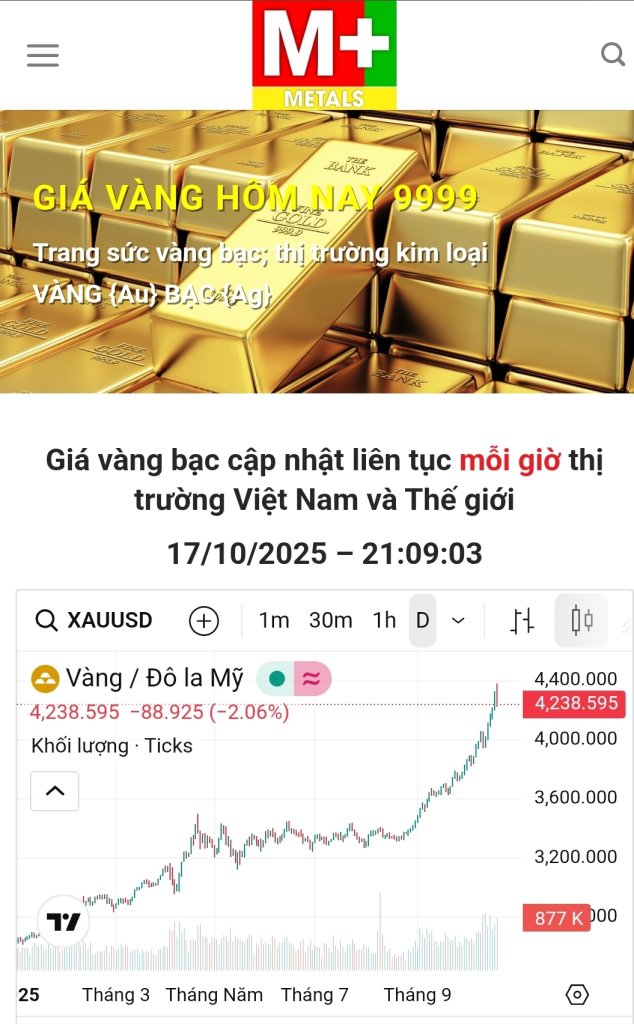634x1024 pixels.
Task: Open the XAUUSD symbol search
Action: pyautogui.click(x=94, y=621)
